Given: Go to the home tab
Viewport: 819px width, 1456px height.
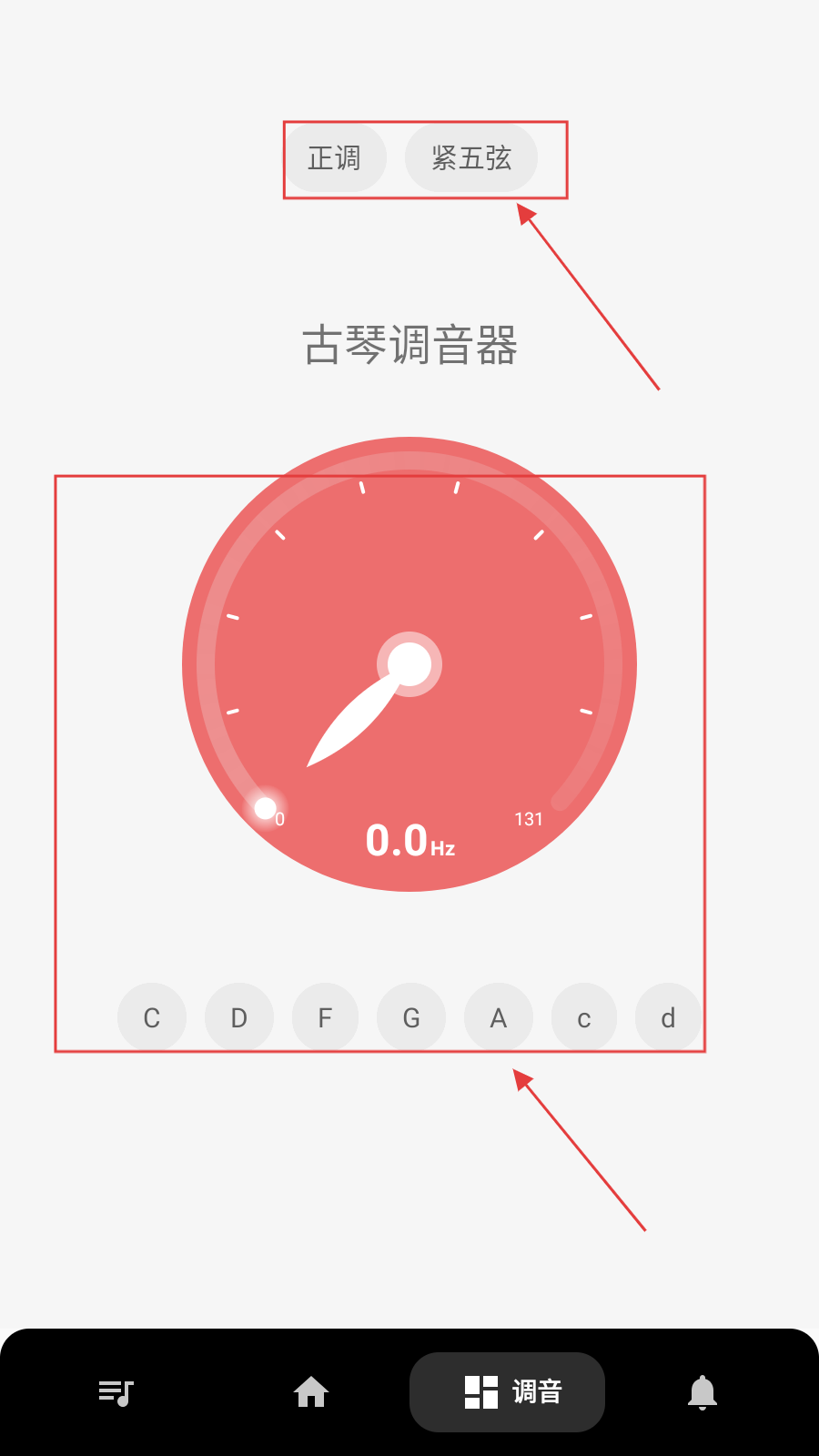Looking at the screenshot, I should click(311, 1392).
